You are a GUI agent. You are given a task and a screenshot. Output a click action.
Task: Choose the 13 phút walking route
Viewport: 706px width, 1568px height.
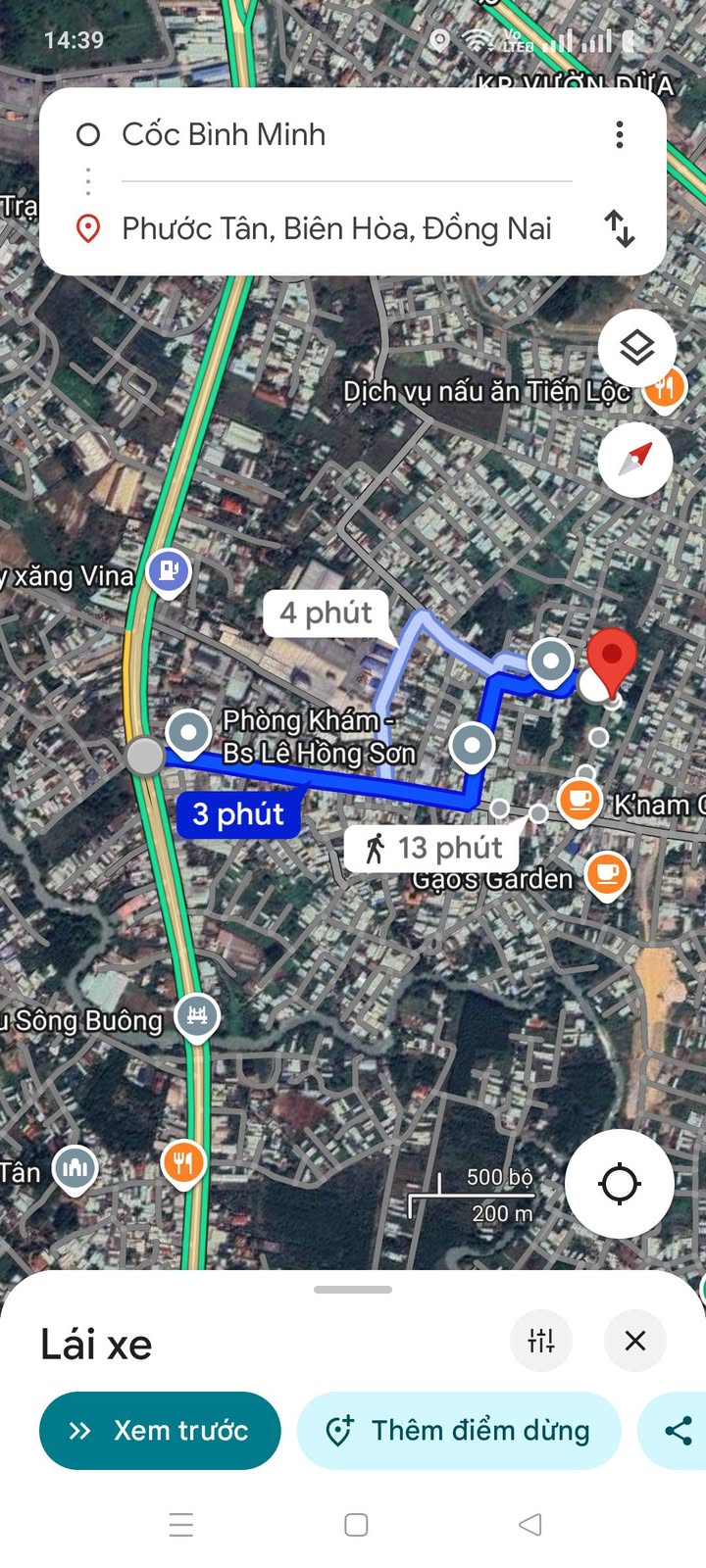tap(432, 848)
